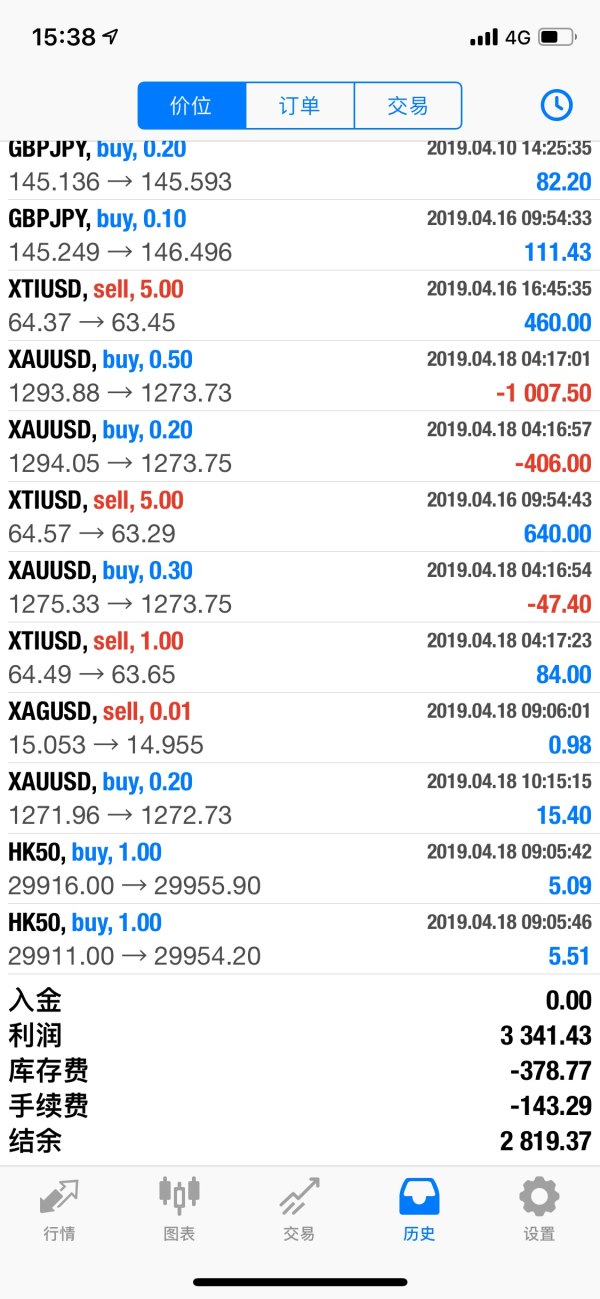Switch to the 交易 segment in top bar

(407, 106)
